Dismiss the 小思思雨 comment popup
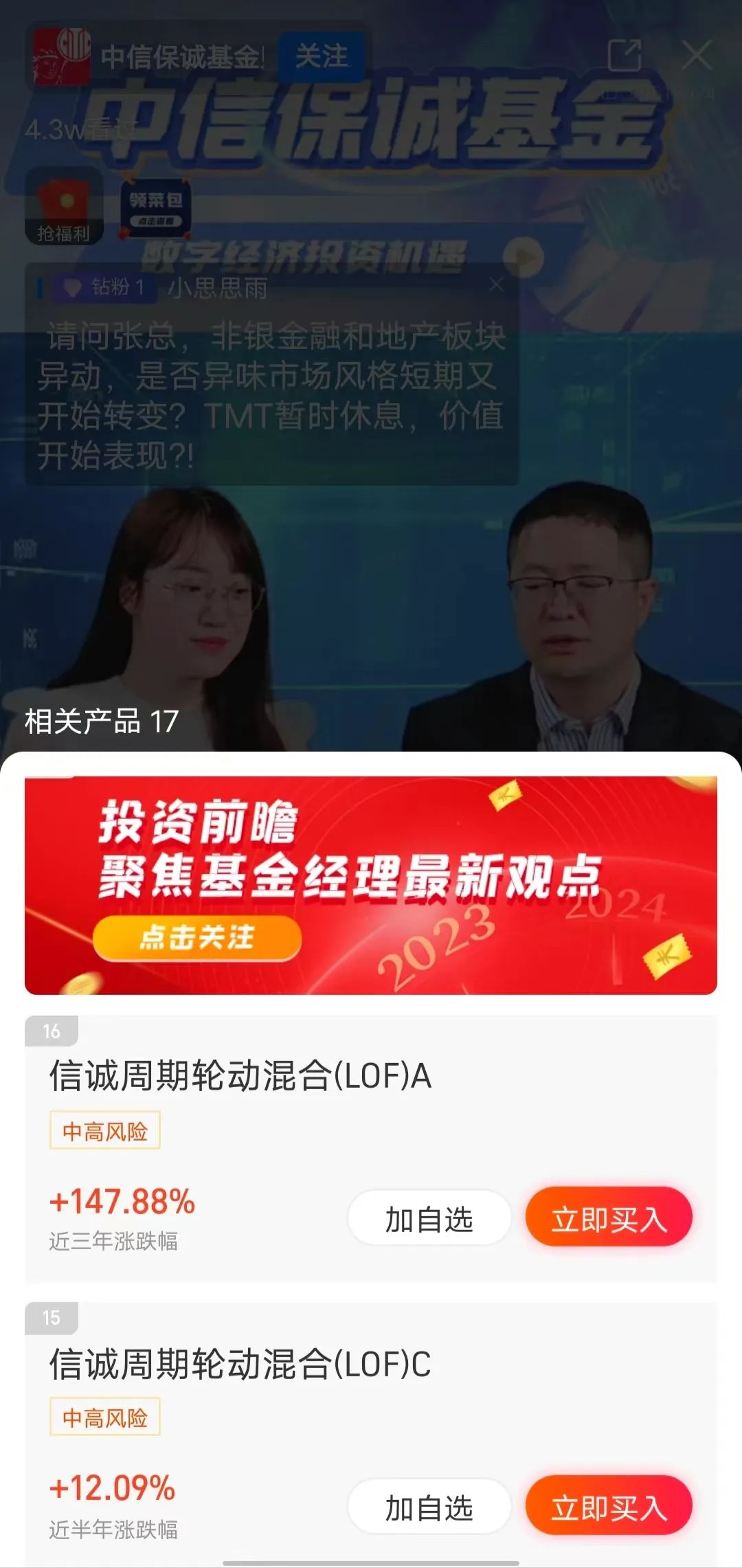The height and width of the screenshot is (1568, 742). [497, 284]
